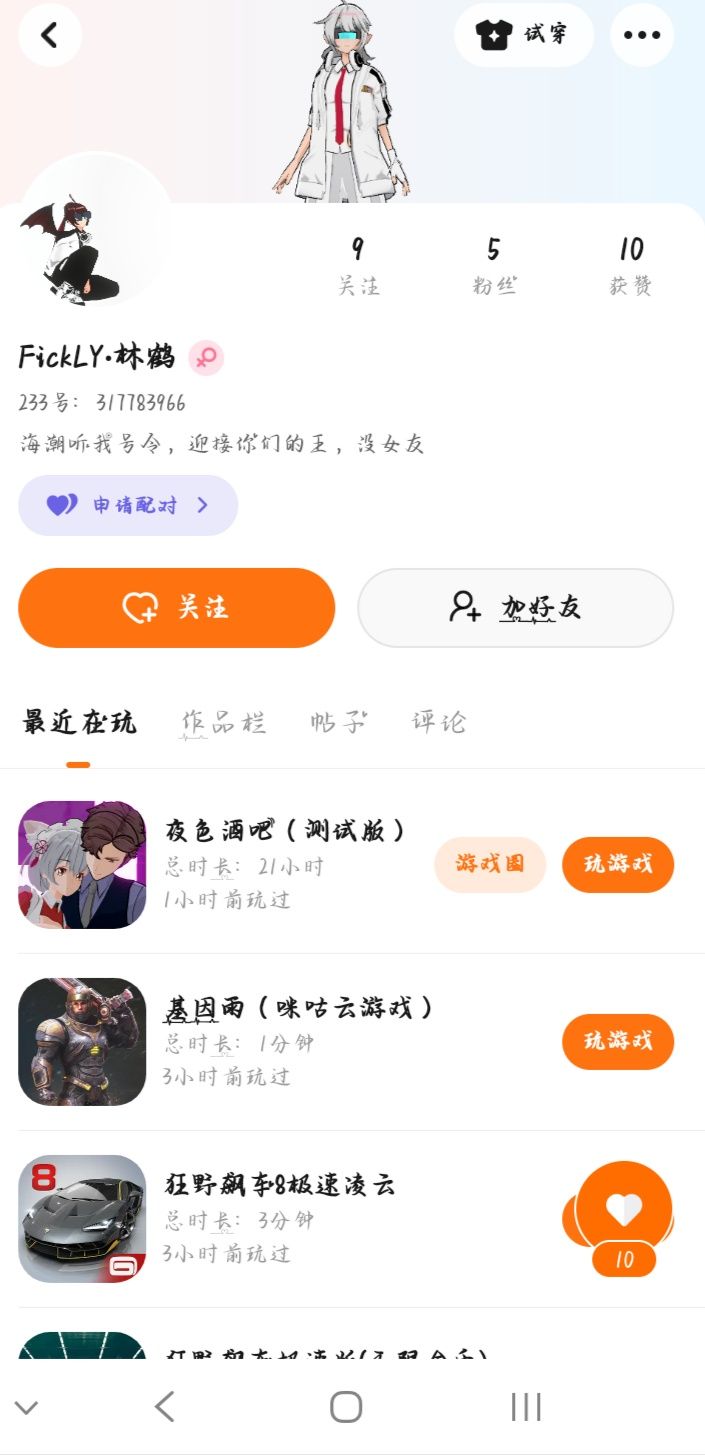Select the 最近在玩 tab

(x=79, y=722)
